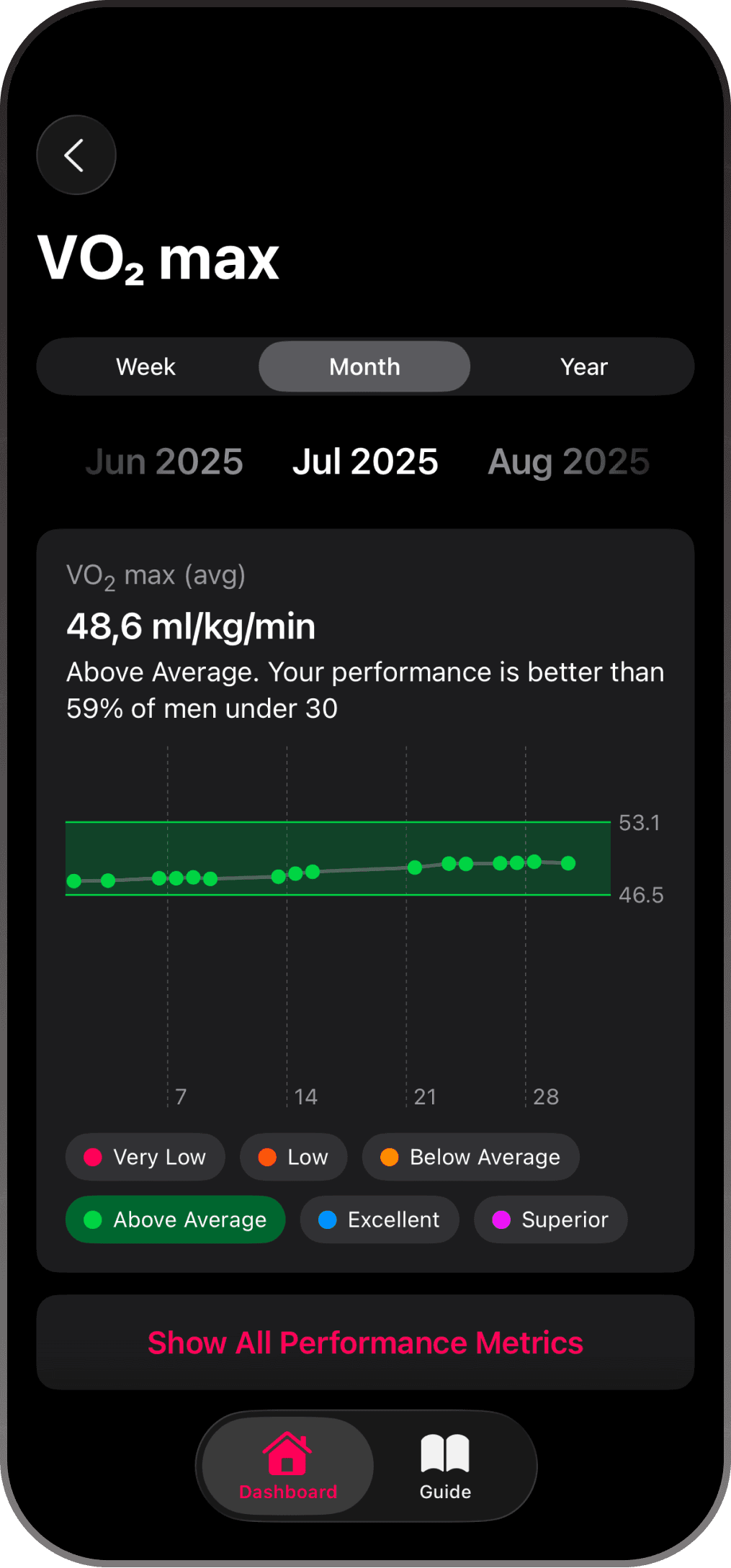Reselect the Month segment control

(364, 366)
